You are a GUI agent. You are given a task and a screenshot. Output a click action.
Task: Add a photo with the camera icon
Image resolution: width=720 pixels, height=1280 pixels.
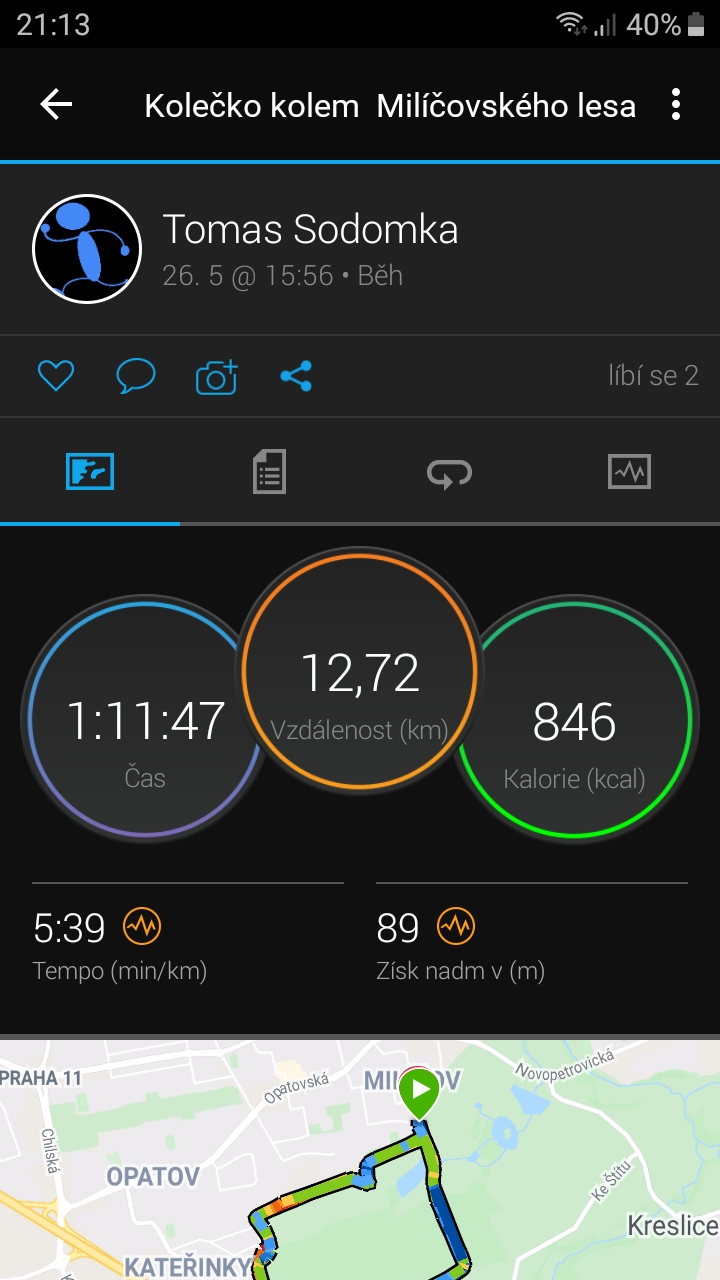coord(216,376)
